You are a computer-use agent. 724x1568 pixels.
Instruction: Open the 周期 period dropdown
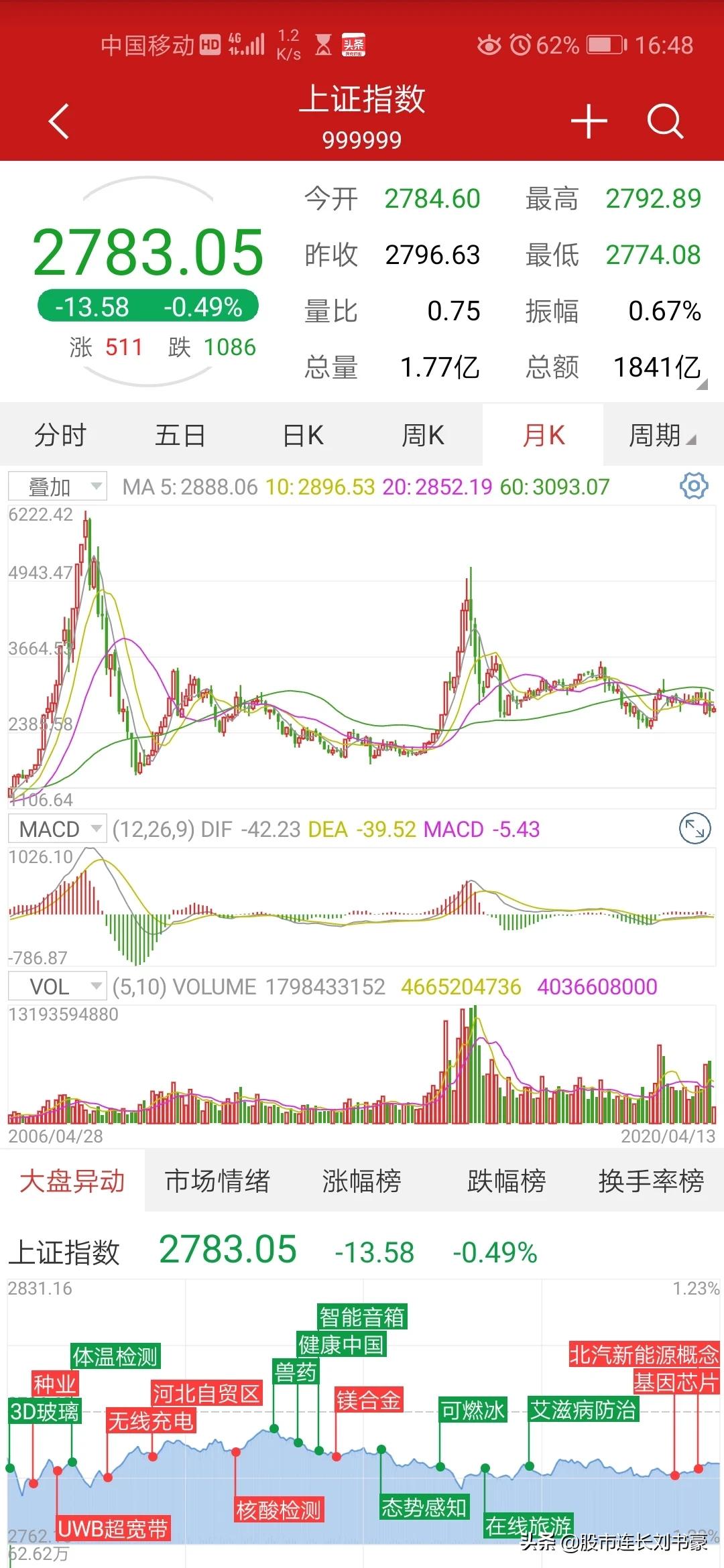point(662,436)
